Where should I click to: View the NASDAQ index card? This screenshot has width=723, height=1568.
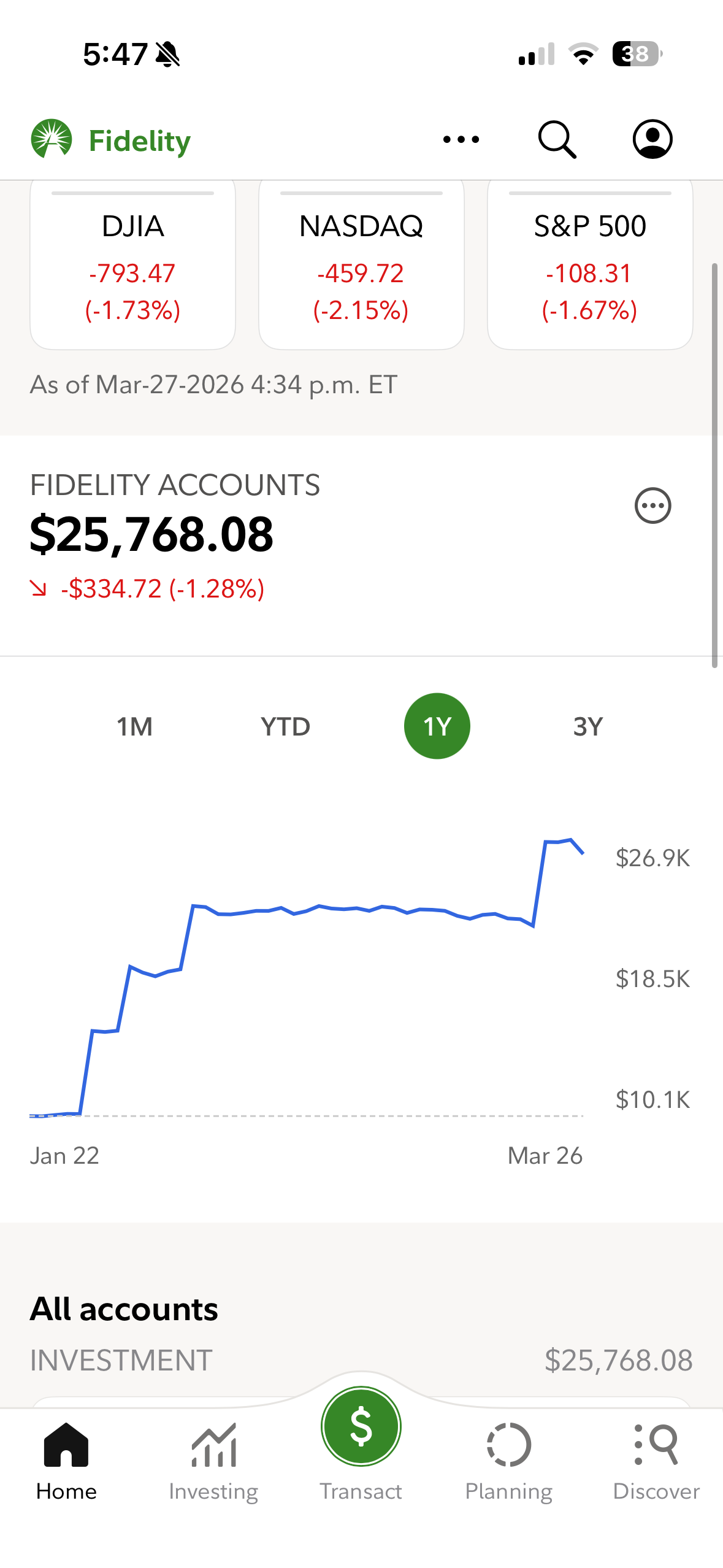click(x=361, y=267)
